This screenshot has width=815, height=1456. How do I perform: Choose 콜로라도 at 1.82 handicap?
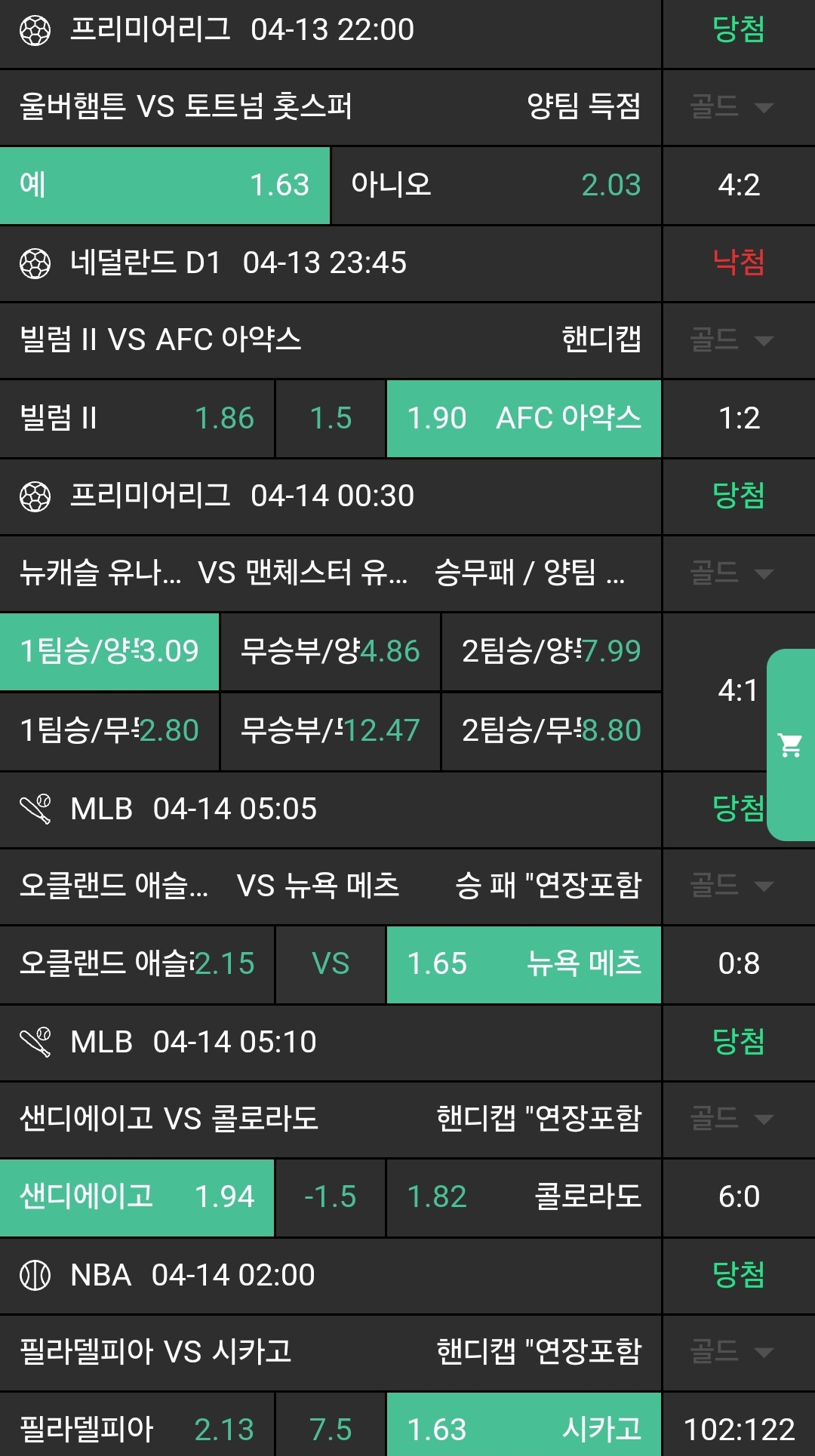pos(524,1197)
